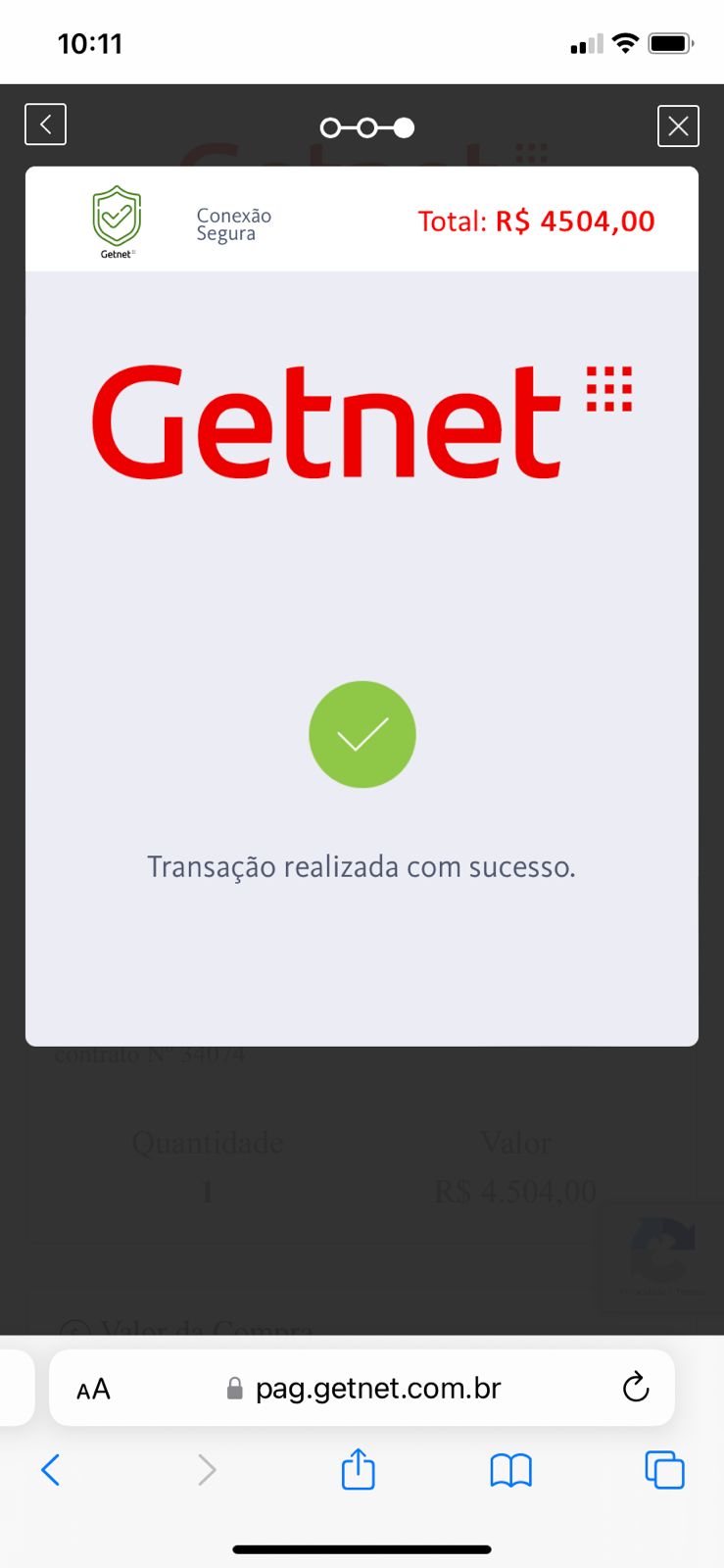The image size is (724, 1568).
Task: Close the Getnet payment dialog
Action: (678, 125)
